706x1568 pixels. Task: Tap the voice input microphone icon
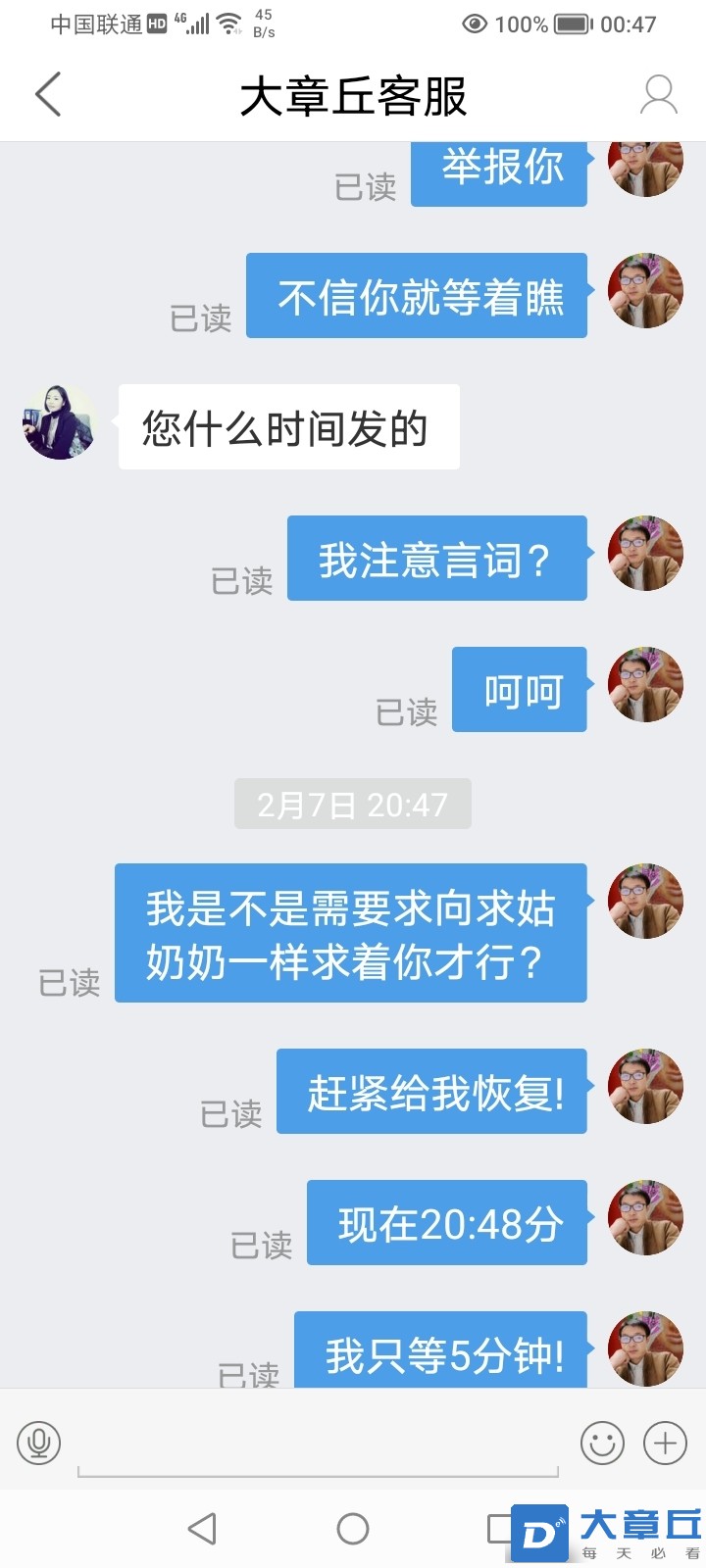[x=39, y=1443]
